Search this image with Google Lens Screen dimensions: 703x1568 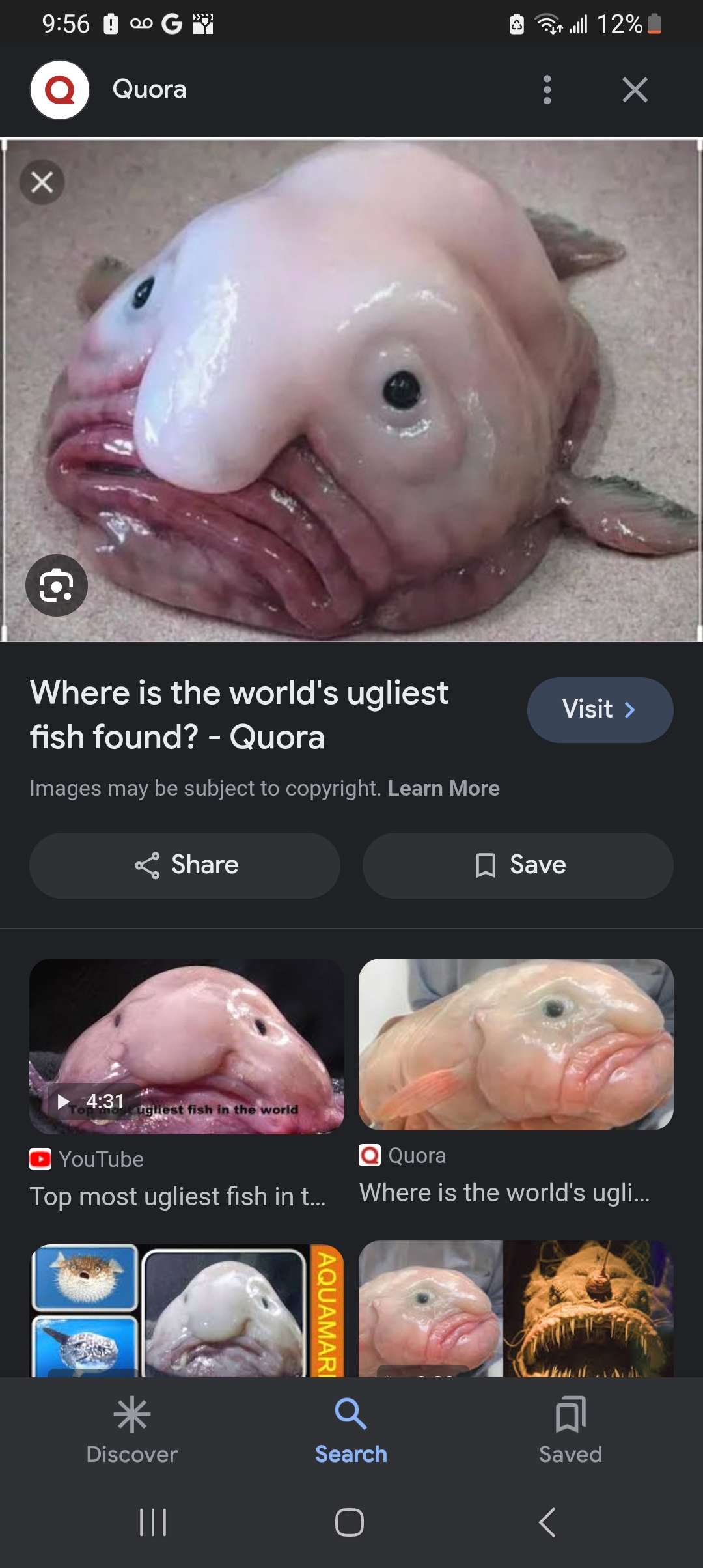click(57, 585)
